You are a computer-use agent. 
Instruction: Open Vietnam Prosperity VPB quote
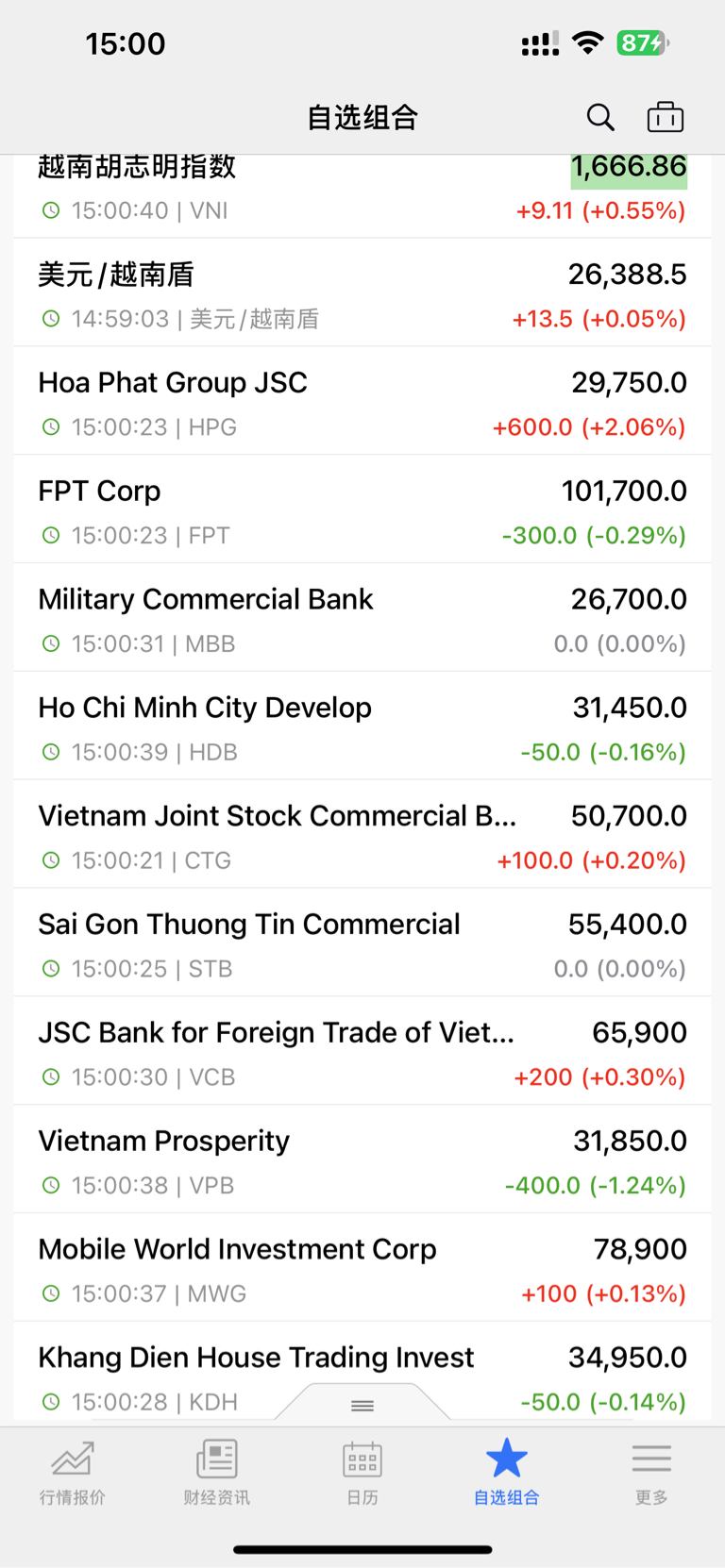tap(362, 1160)
